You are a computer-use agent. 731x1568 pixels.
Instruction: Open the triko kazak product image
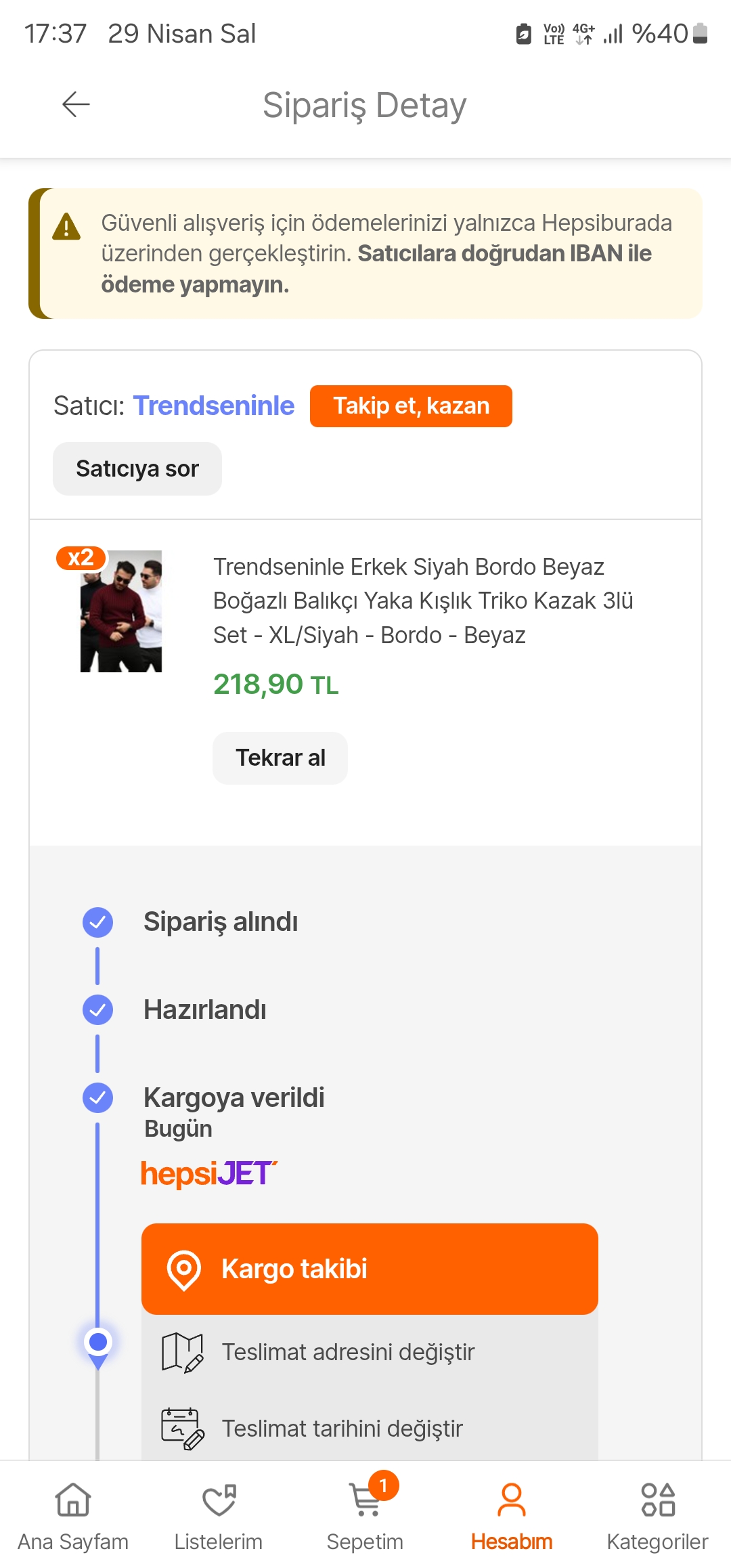point(120,611)
